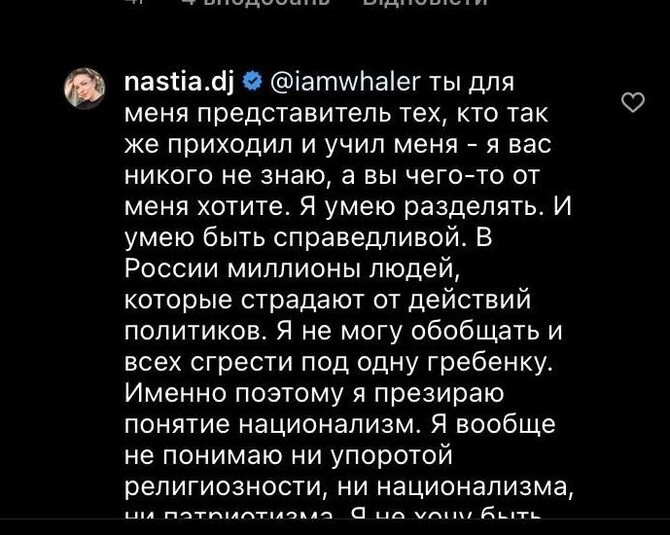This screenshot has height=535, width=670.
Task: Open nastia.dj's profile picture
Action: (x=85, y=90)
